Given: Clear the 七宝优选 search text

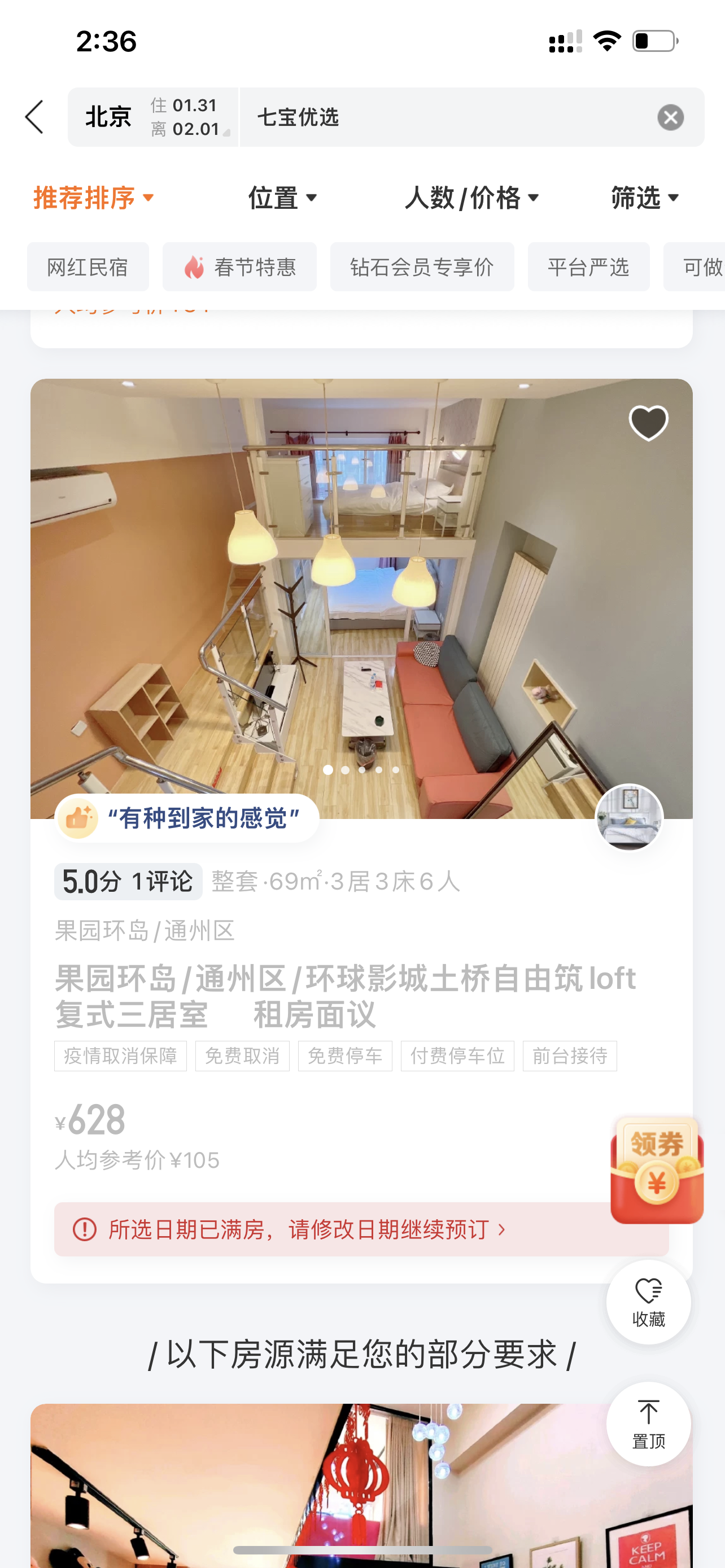Looking at the screenshot, I should (x=670, y=117).
